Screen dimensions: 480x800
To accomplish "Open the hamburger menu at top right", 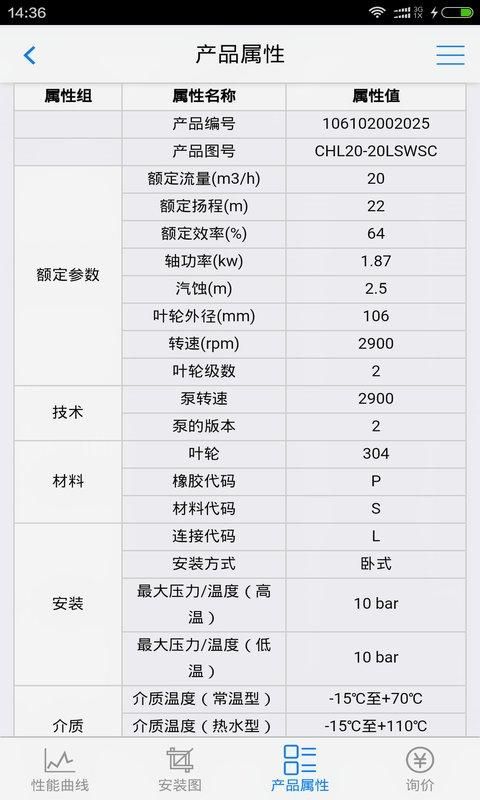I will click(450, 55).
